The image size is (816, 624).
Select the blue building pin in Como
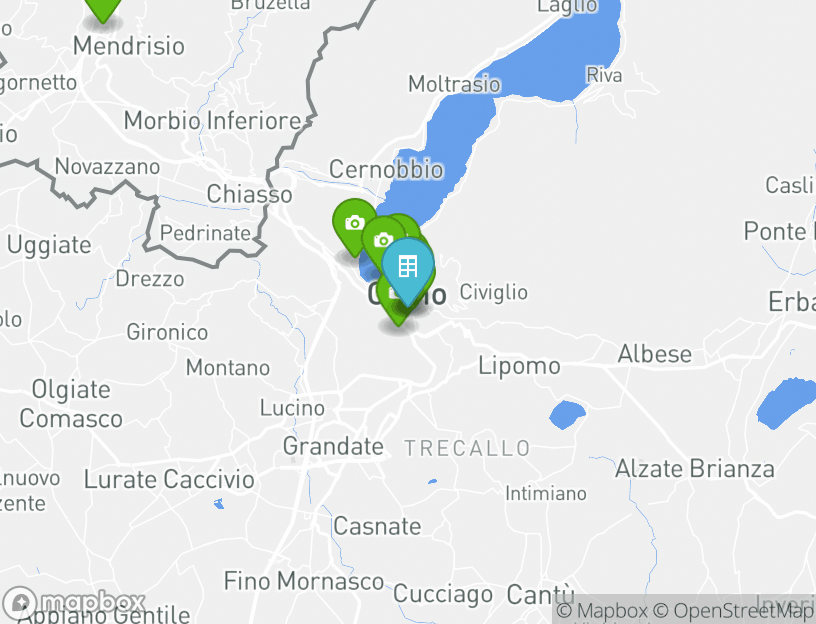408,268
